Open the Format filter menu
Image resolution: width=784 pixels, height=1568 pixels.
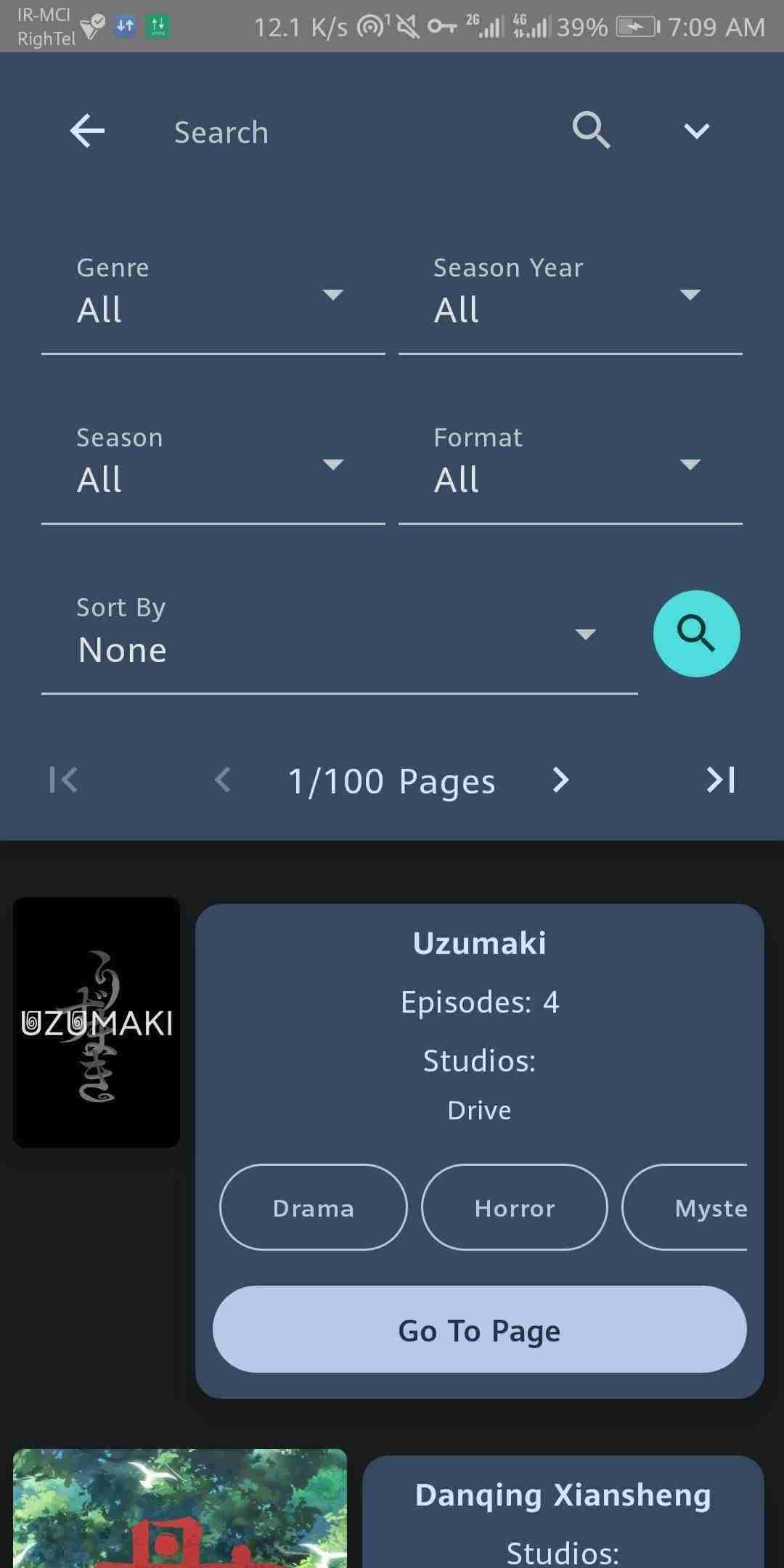point(570,478)
